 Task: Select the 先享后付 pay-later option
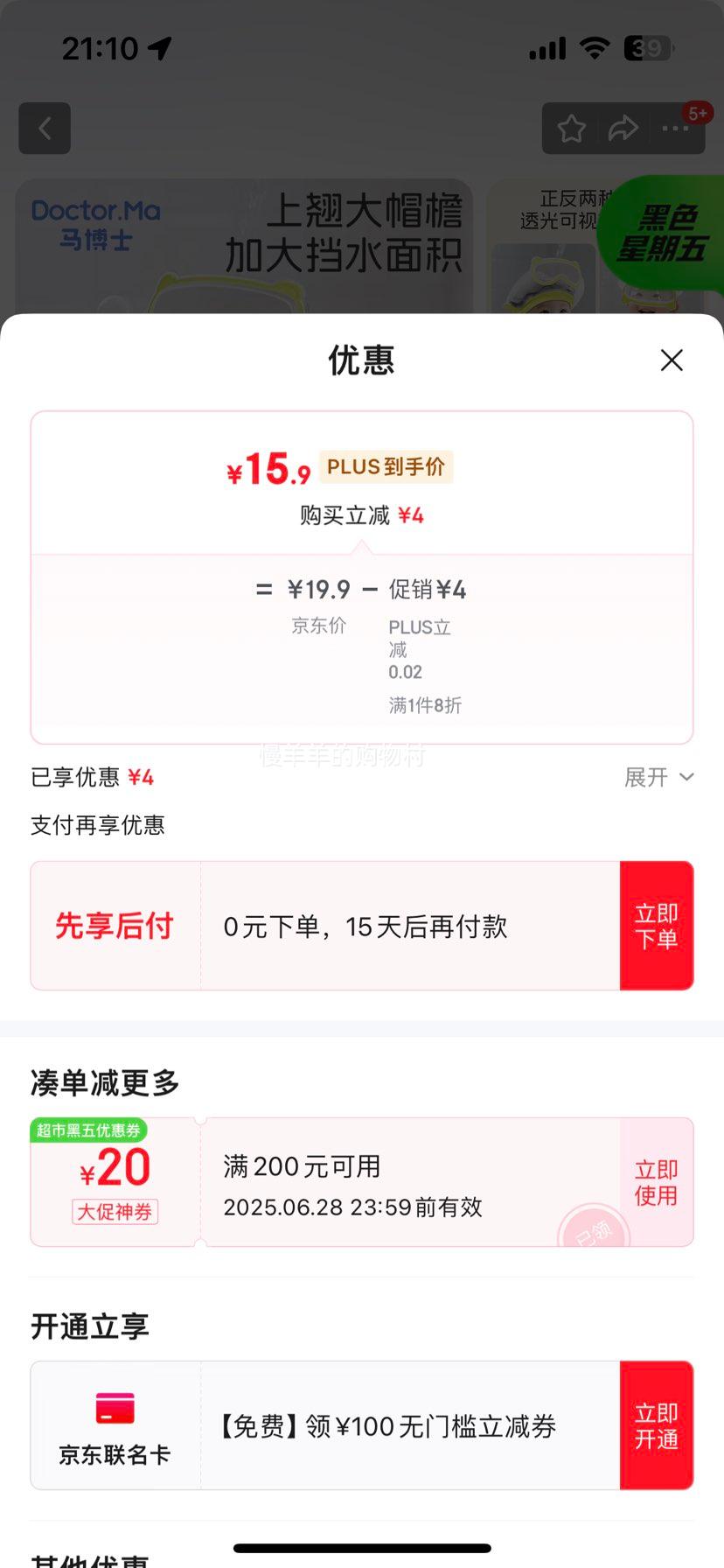point(114,925)
